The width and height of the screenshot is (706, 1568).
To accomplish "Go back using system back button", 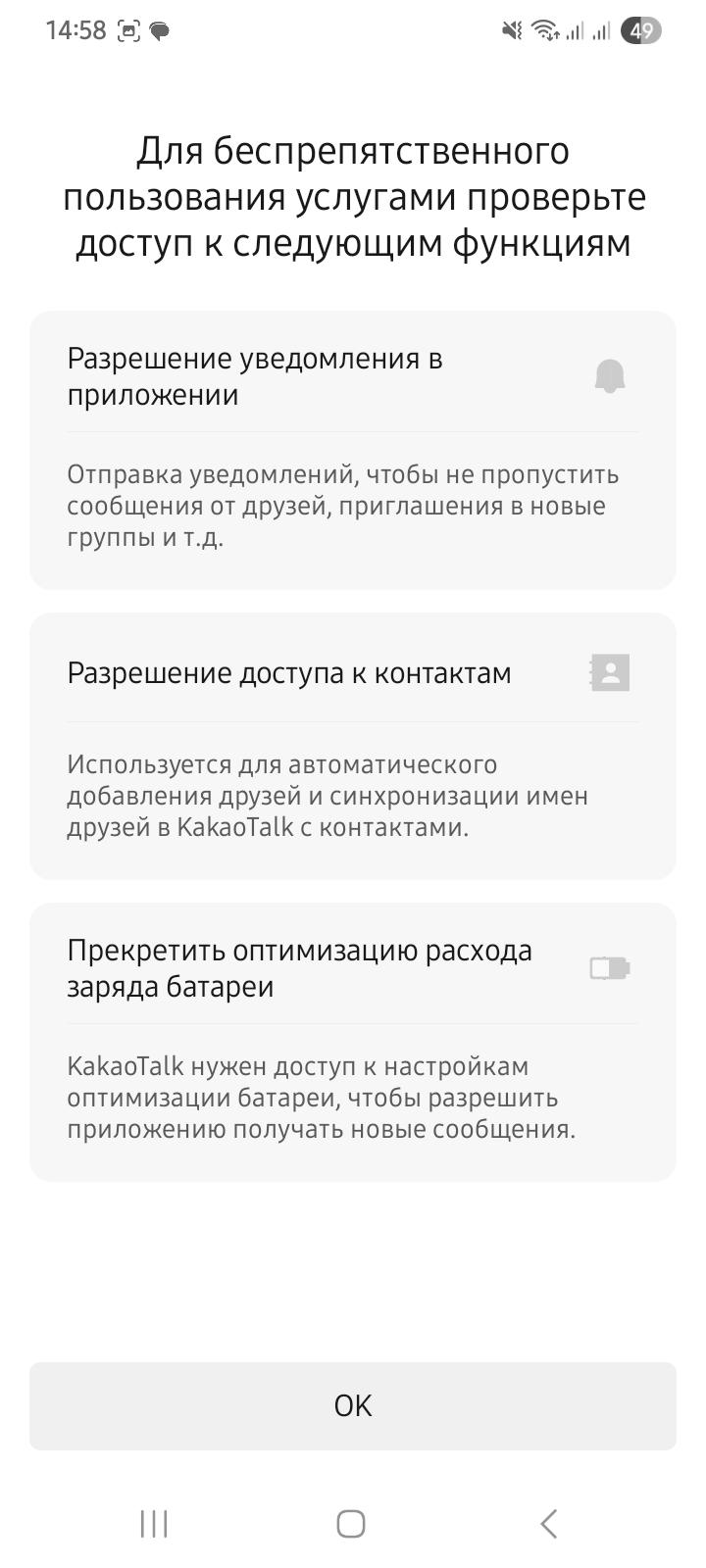I will (x=549, y=1524).
